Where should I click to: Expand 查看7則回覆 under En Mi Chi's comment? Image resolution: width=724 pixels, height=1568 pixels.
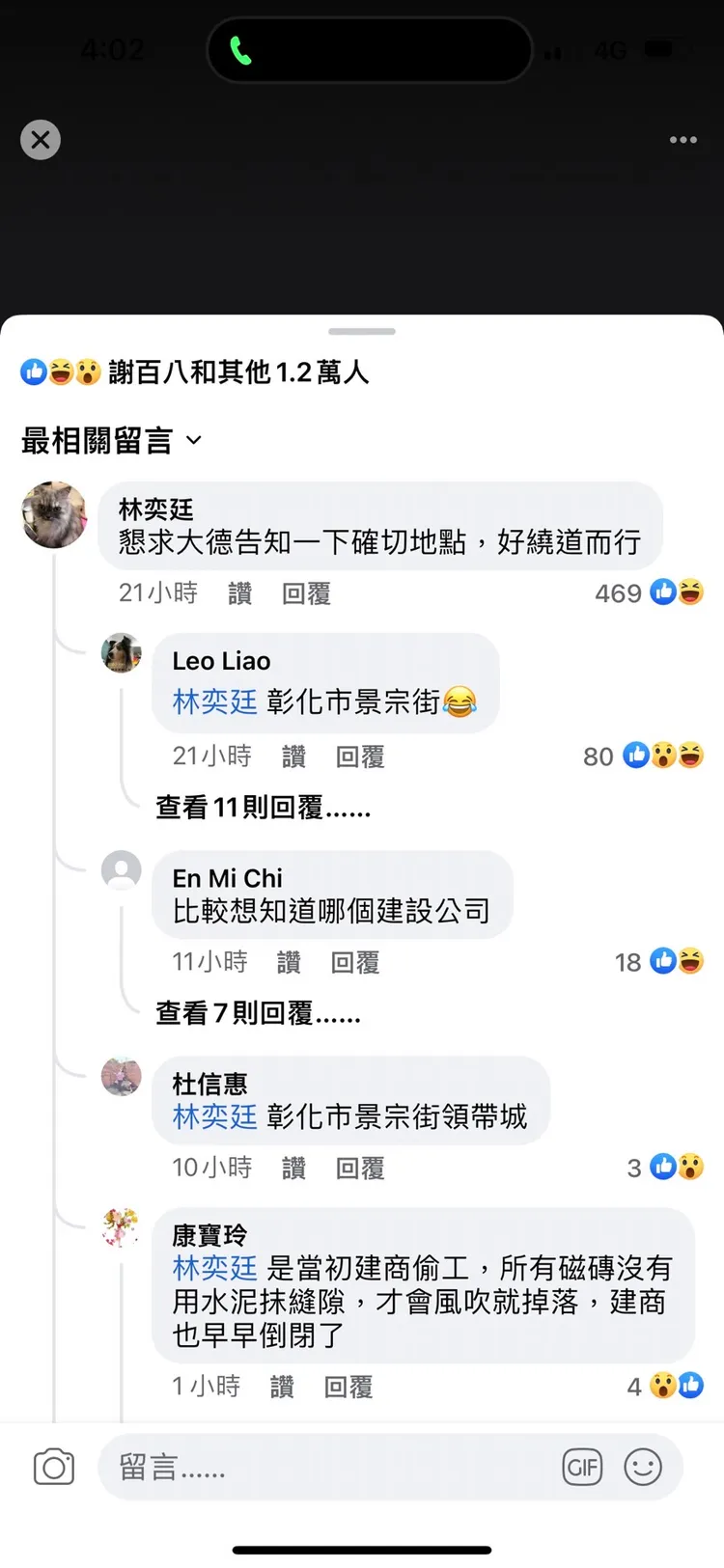(258, 1013)
